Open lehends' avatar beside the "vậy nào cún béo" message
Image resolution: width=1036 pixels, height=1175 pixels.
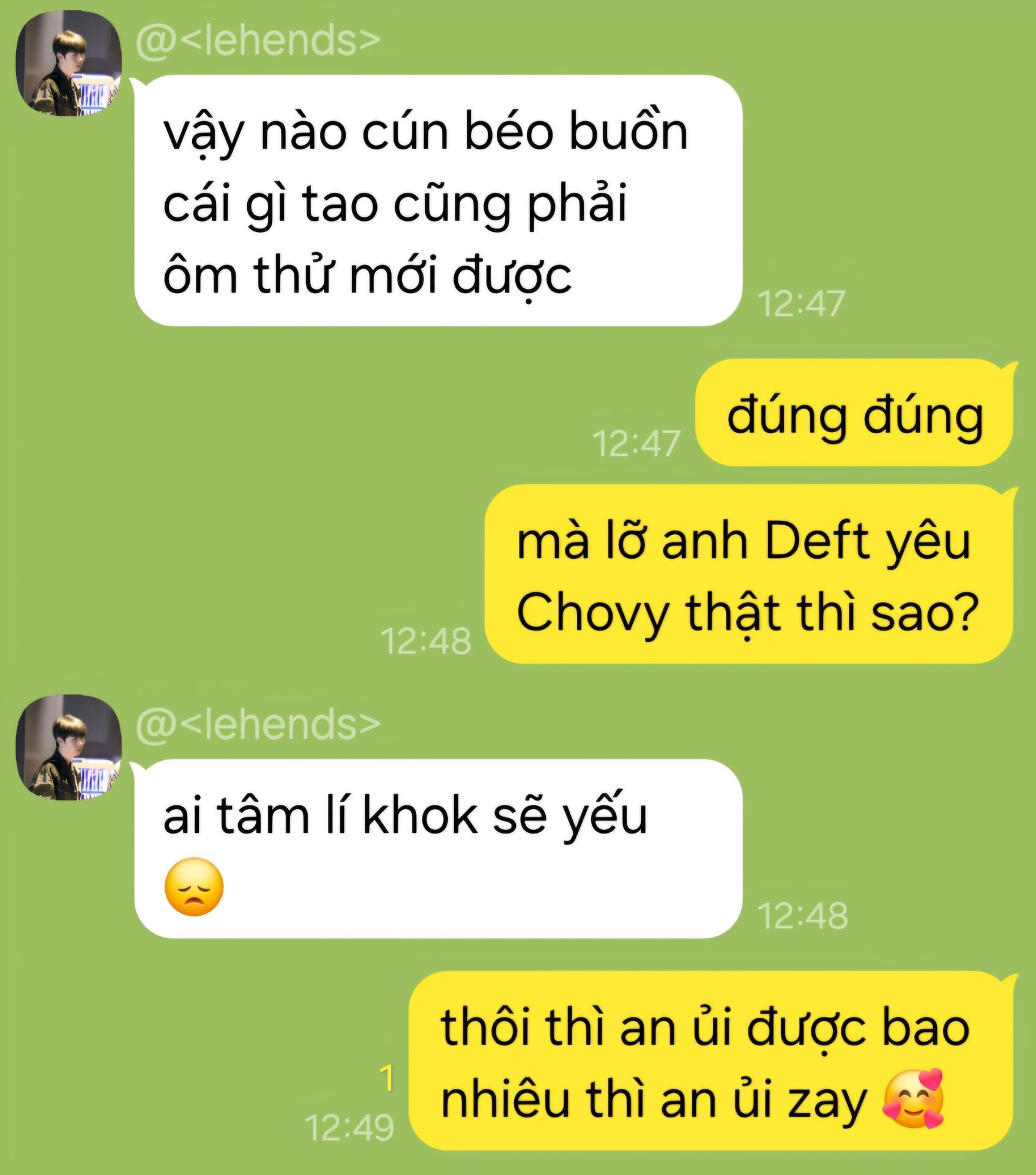tap(68, 67)
